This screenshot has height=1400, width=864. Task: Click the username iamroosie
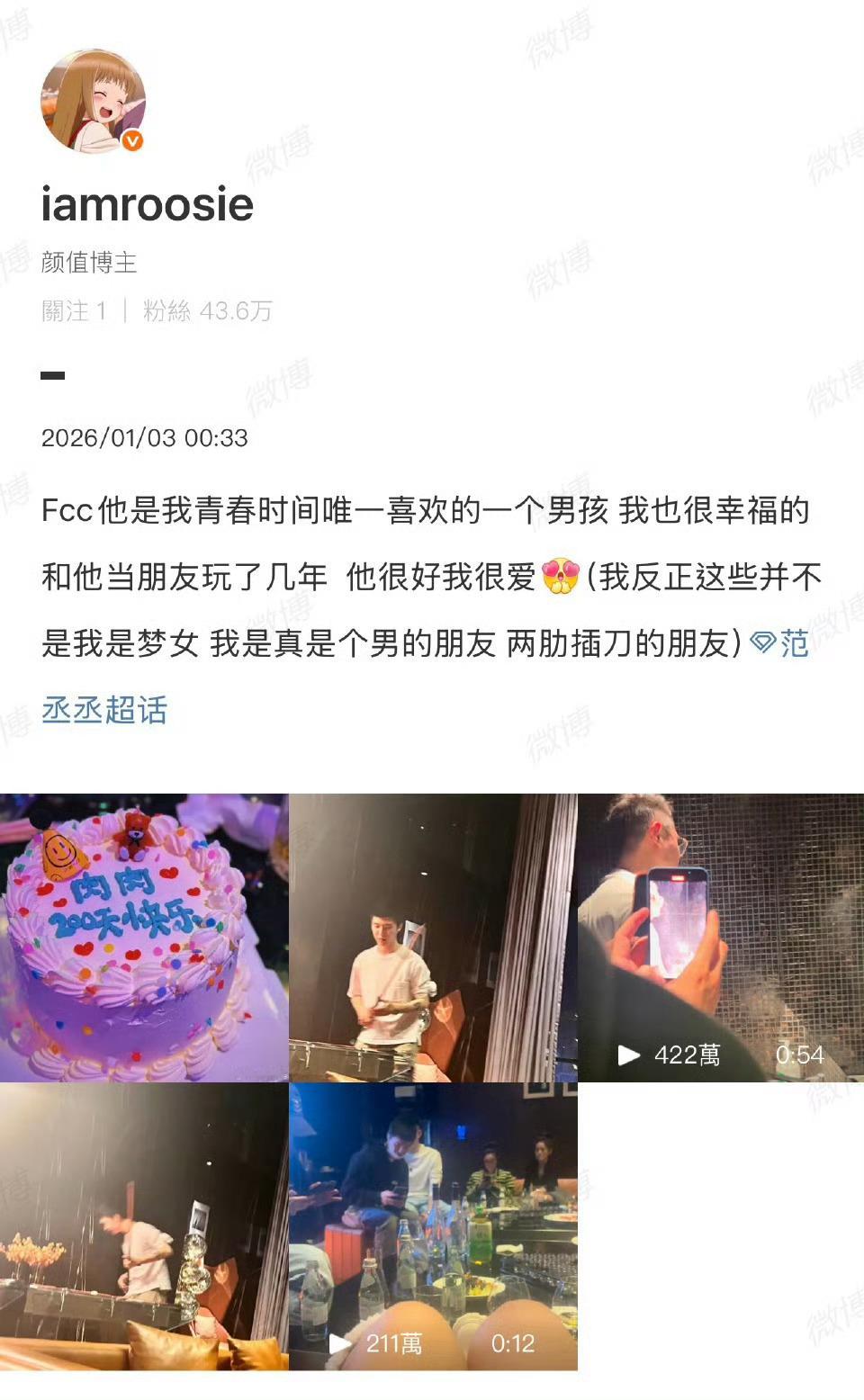[146, 205]
